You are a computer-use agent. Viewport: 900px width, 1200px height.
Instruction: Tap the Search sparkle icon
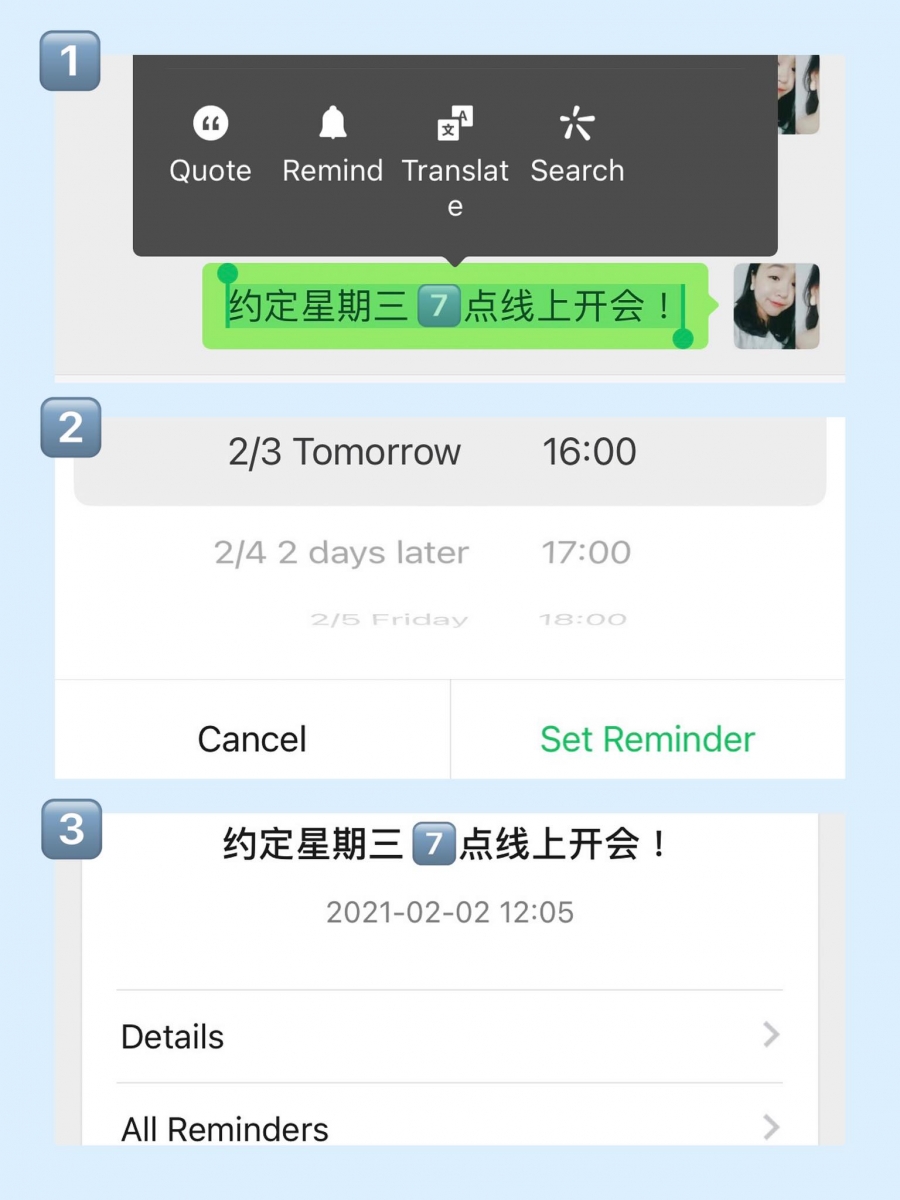[578, 122]
